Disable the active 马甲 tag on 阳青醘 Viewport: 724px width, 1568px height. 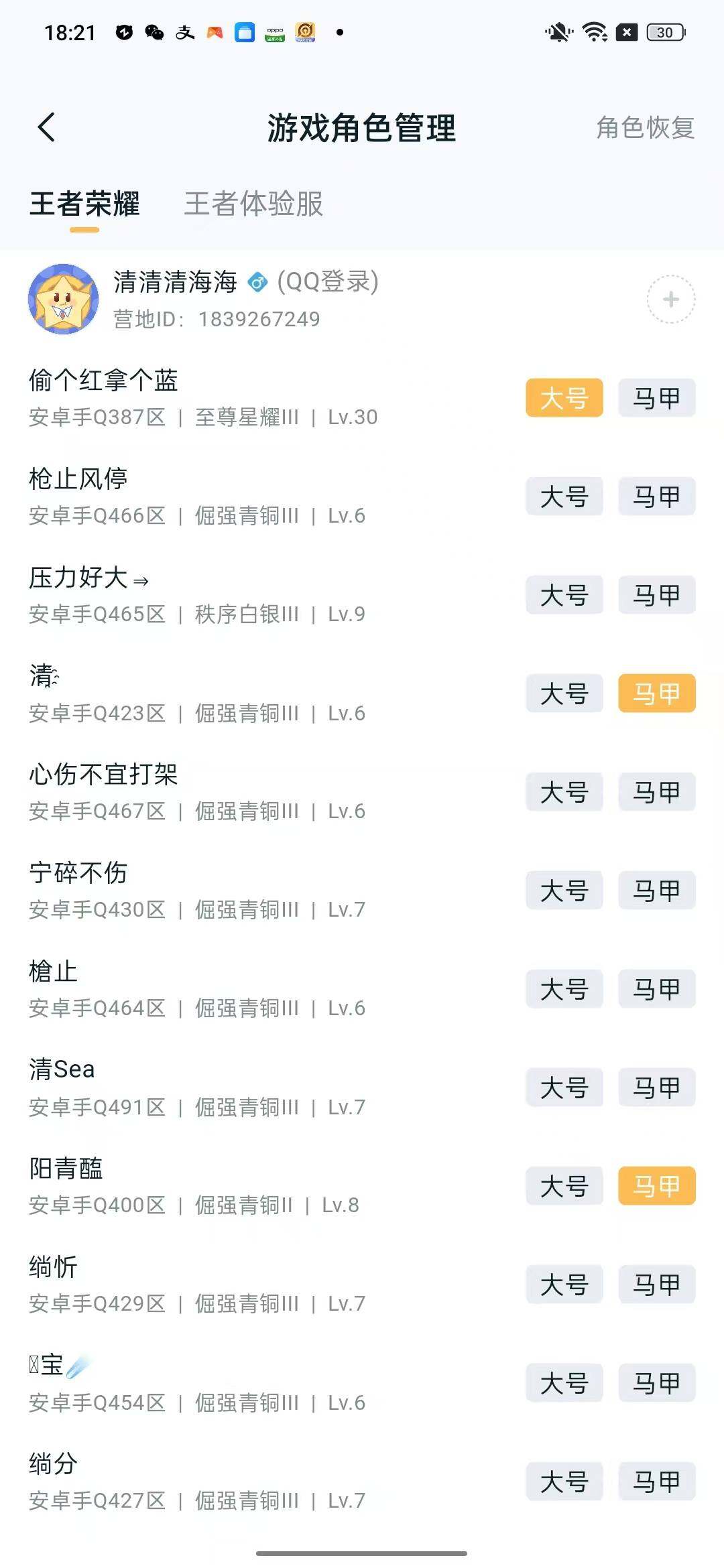pos(656,1186)
